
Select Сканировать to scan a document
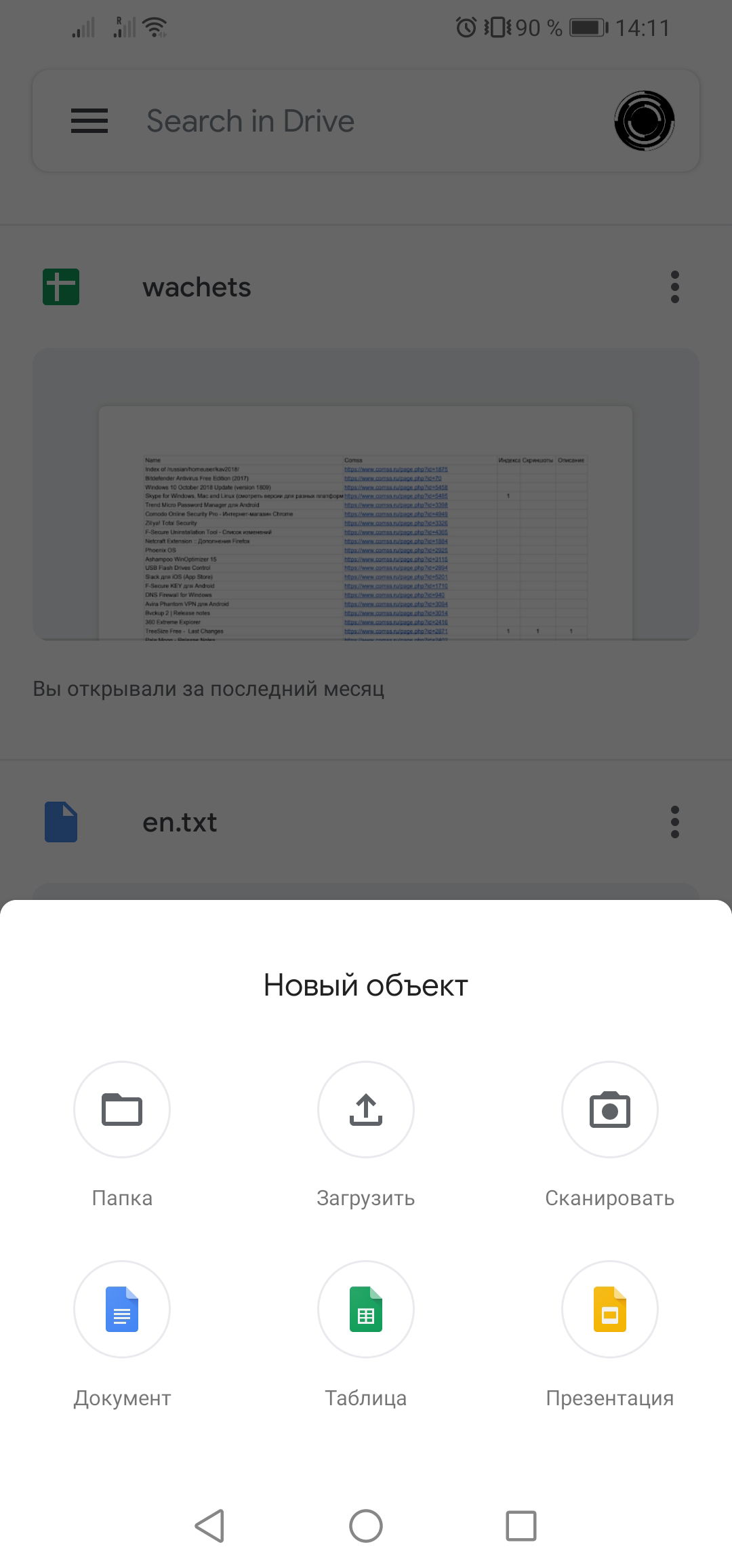[x=609, y=1110]
